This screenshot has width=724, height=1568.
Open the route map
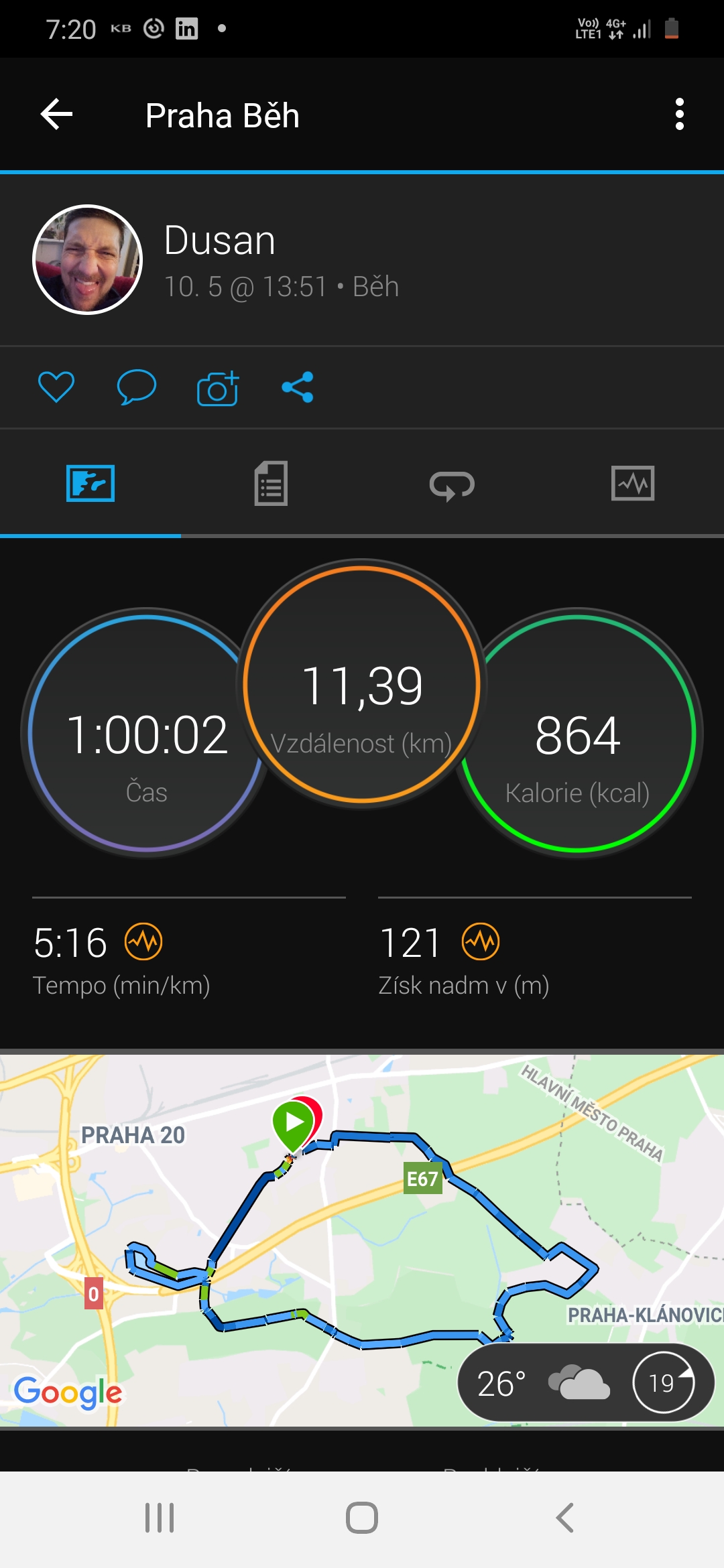(362, 1241)
